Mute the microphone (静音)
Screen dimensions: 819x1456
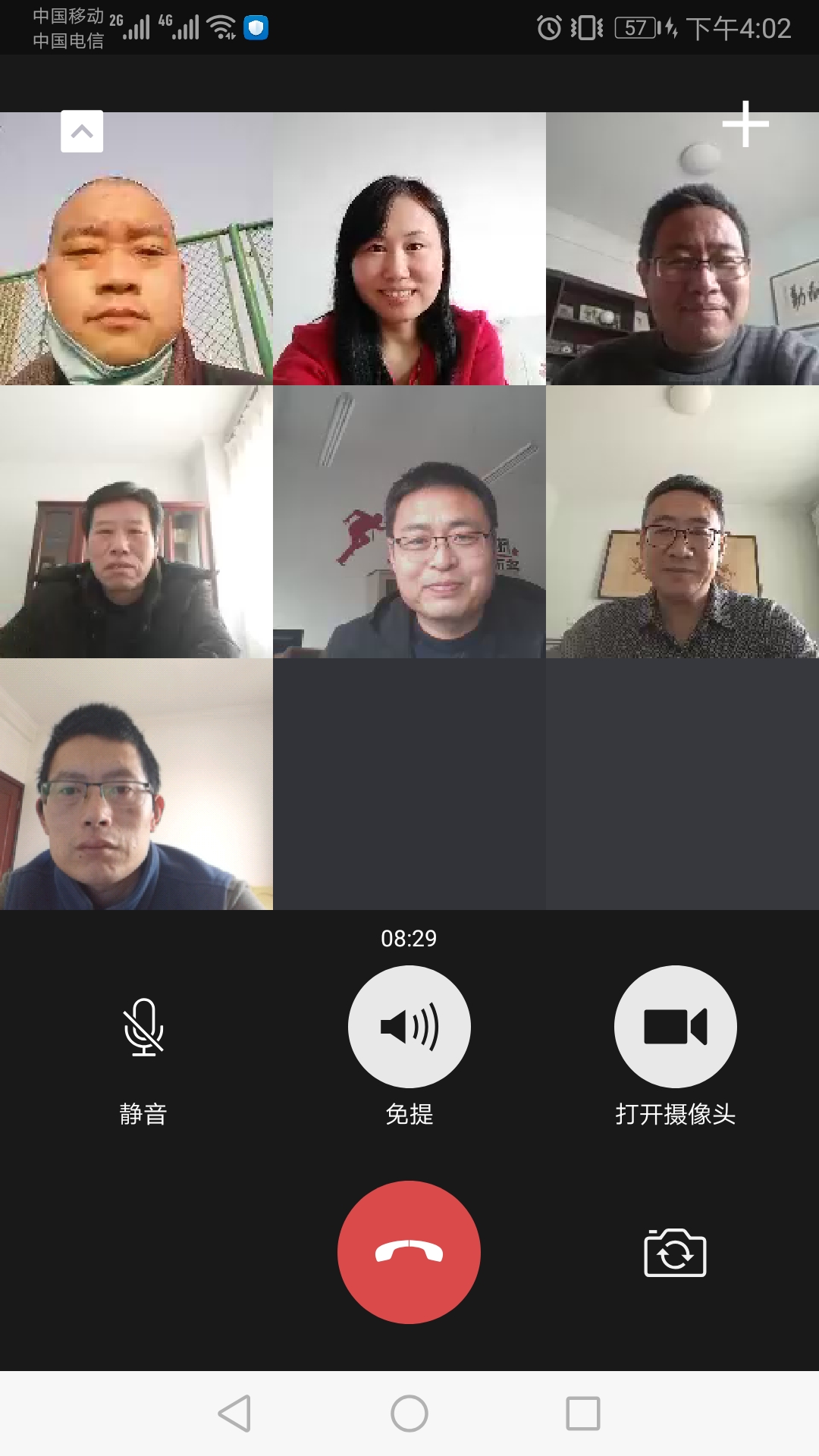tap(143, 1028)
